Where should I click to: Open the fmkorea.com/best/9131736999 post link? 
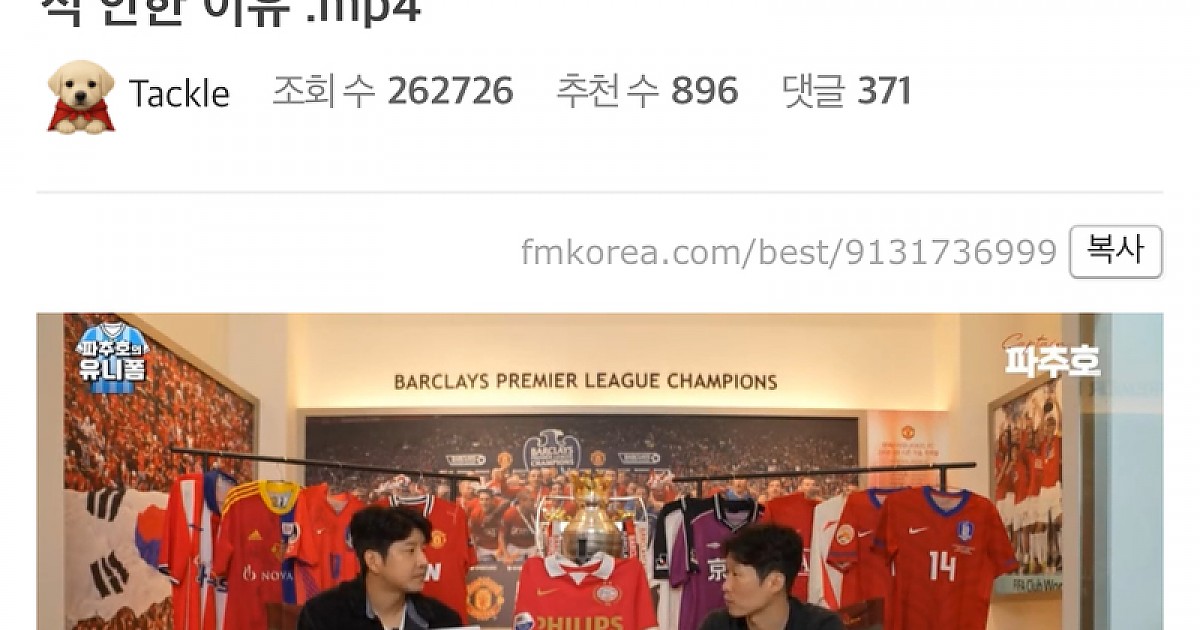point(788,252)
